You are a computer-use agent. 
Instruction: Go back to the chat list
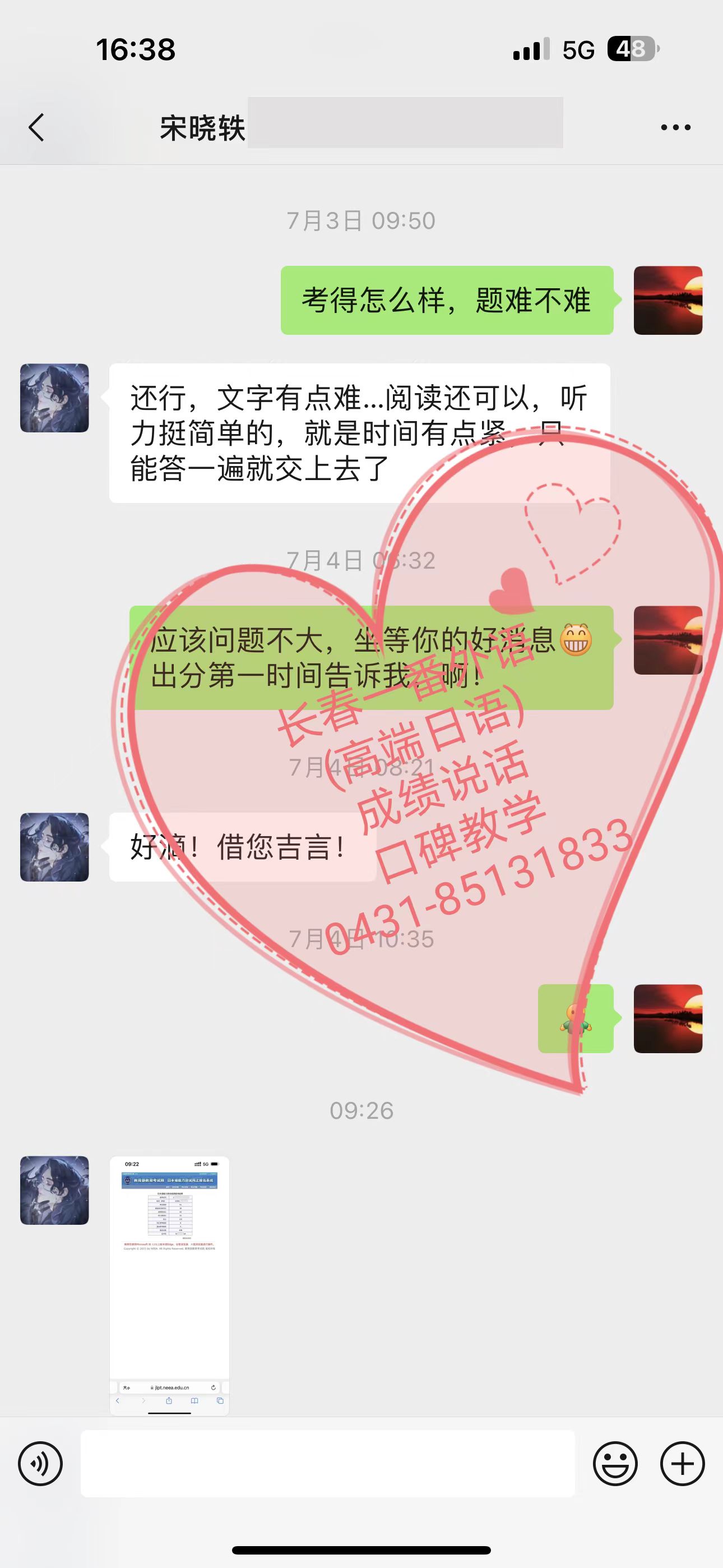pos(36,128)
